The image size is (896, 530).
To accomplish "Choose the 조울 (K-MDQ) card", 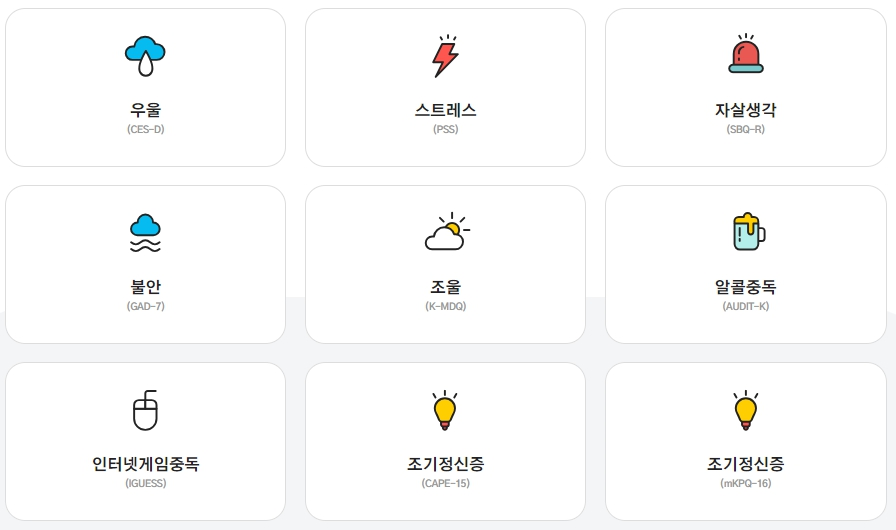I will coord(445,265).
